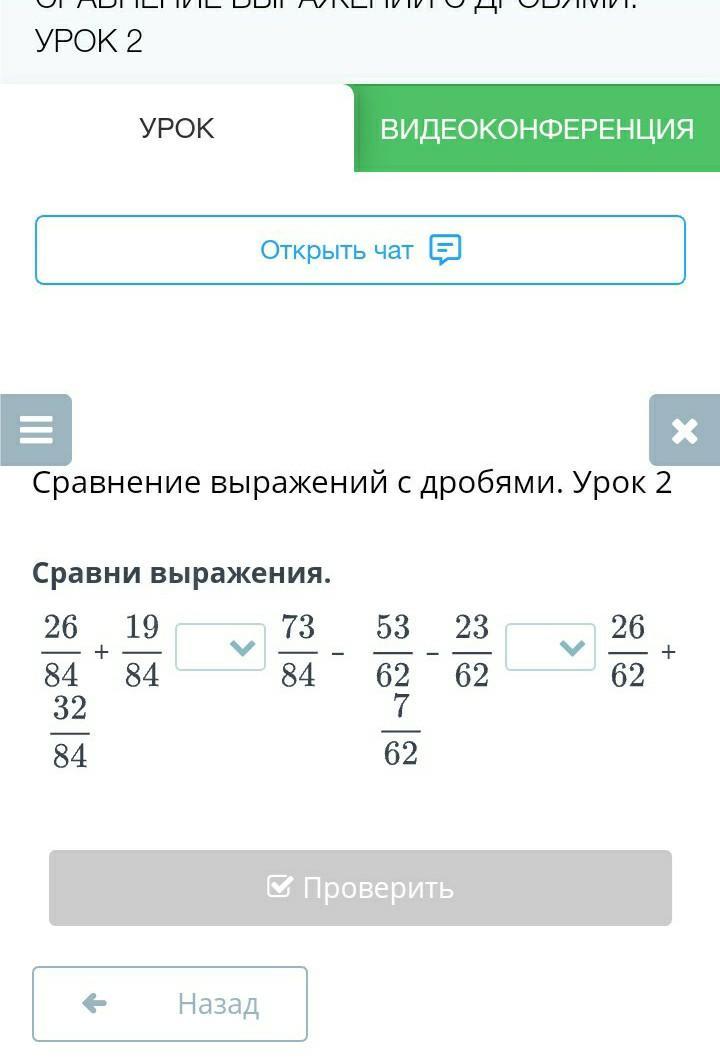
Task: Expand the comparison dropdown before 26/62
Action: click(x=550, y=648)
